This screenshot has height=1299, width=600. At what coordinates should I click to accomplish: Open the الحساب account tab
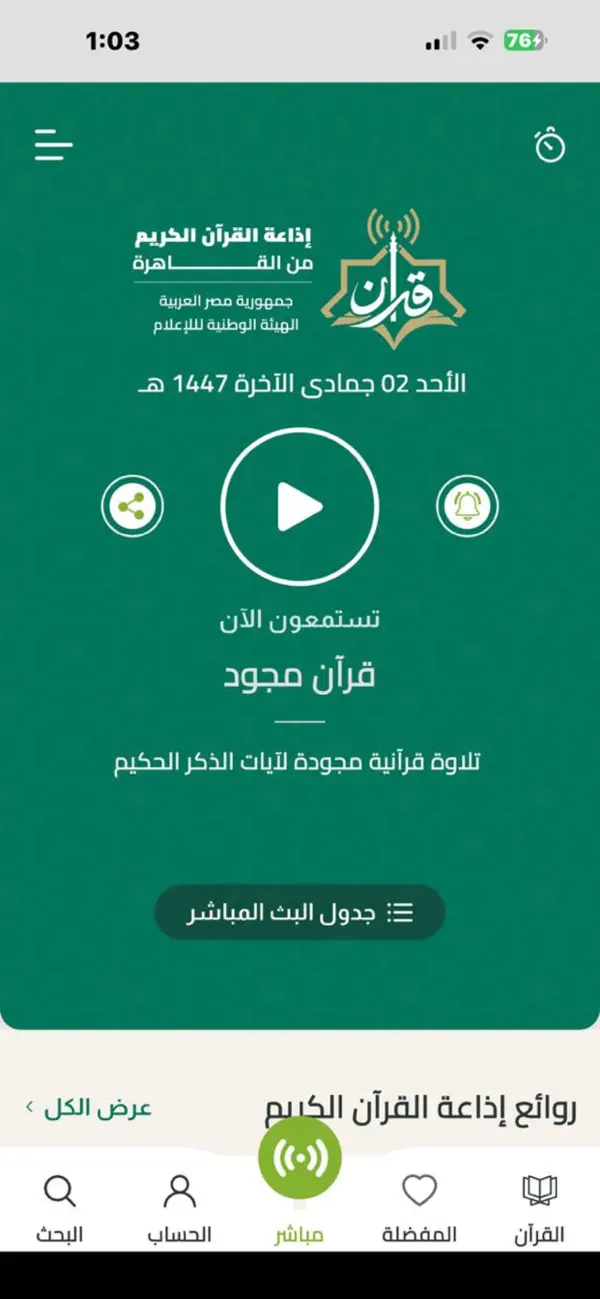coord(180,1208)
